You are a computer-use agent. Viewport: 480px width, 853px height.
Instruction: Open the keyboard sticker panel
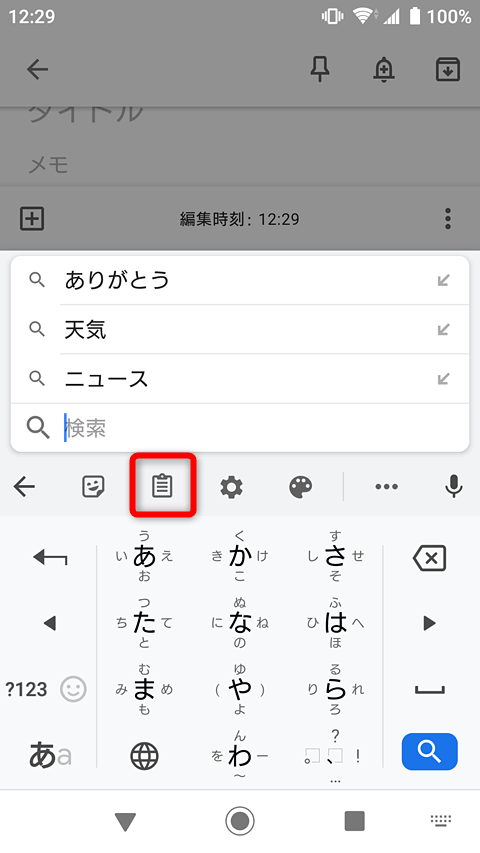(93, 486)
